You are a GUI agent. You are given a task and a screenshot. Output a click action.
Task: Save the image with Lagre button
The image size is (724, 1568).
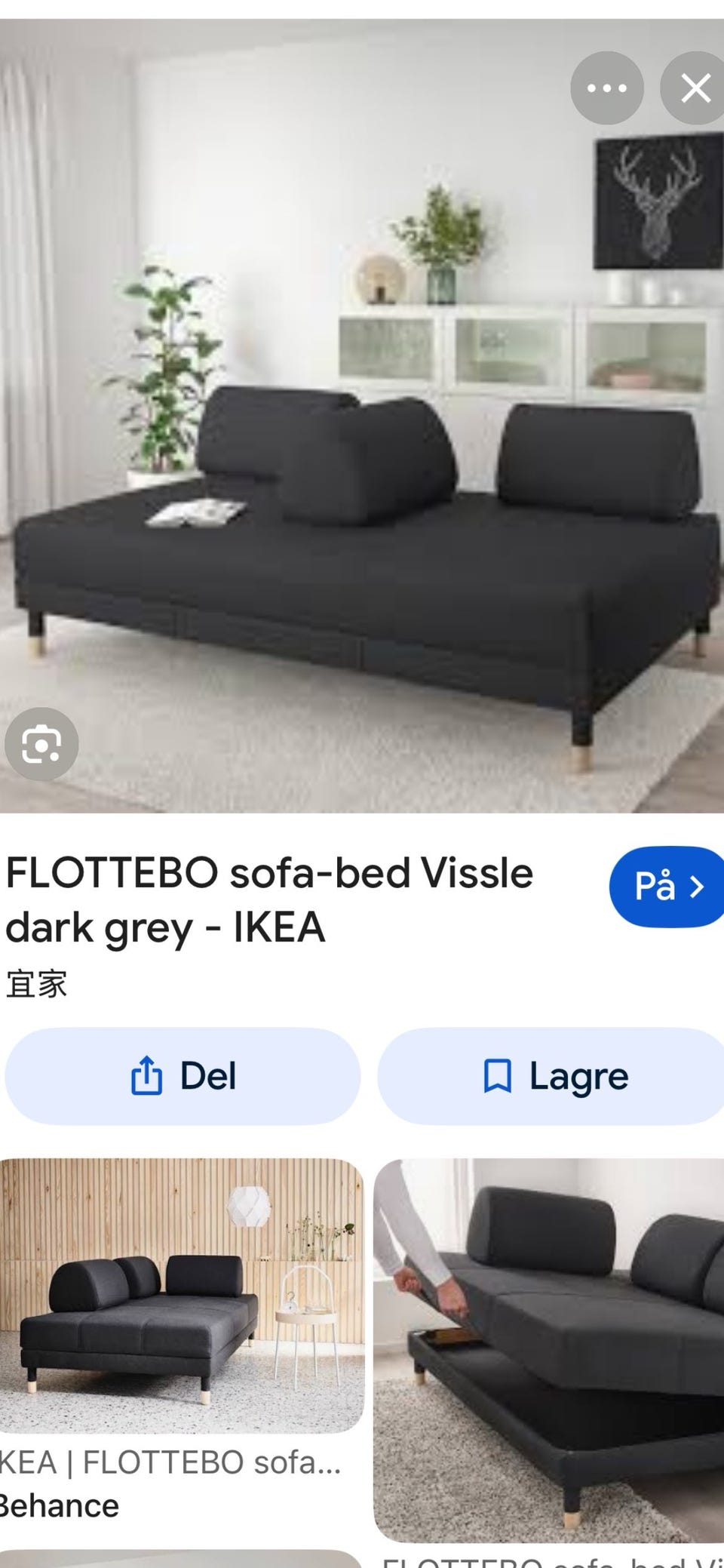pos(551,1076)
